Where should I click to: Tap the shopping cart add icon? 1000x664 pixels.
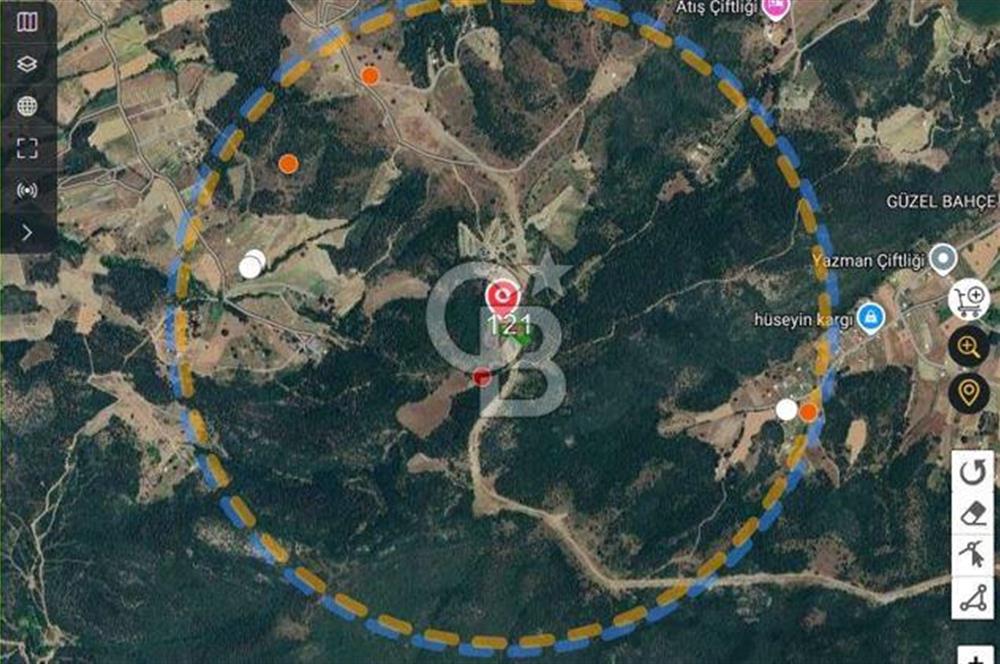968,300
